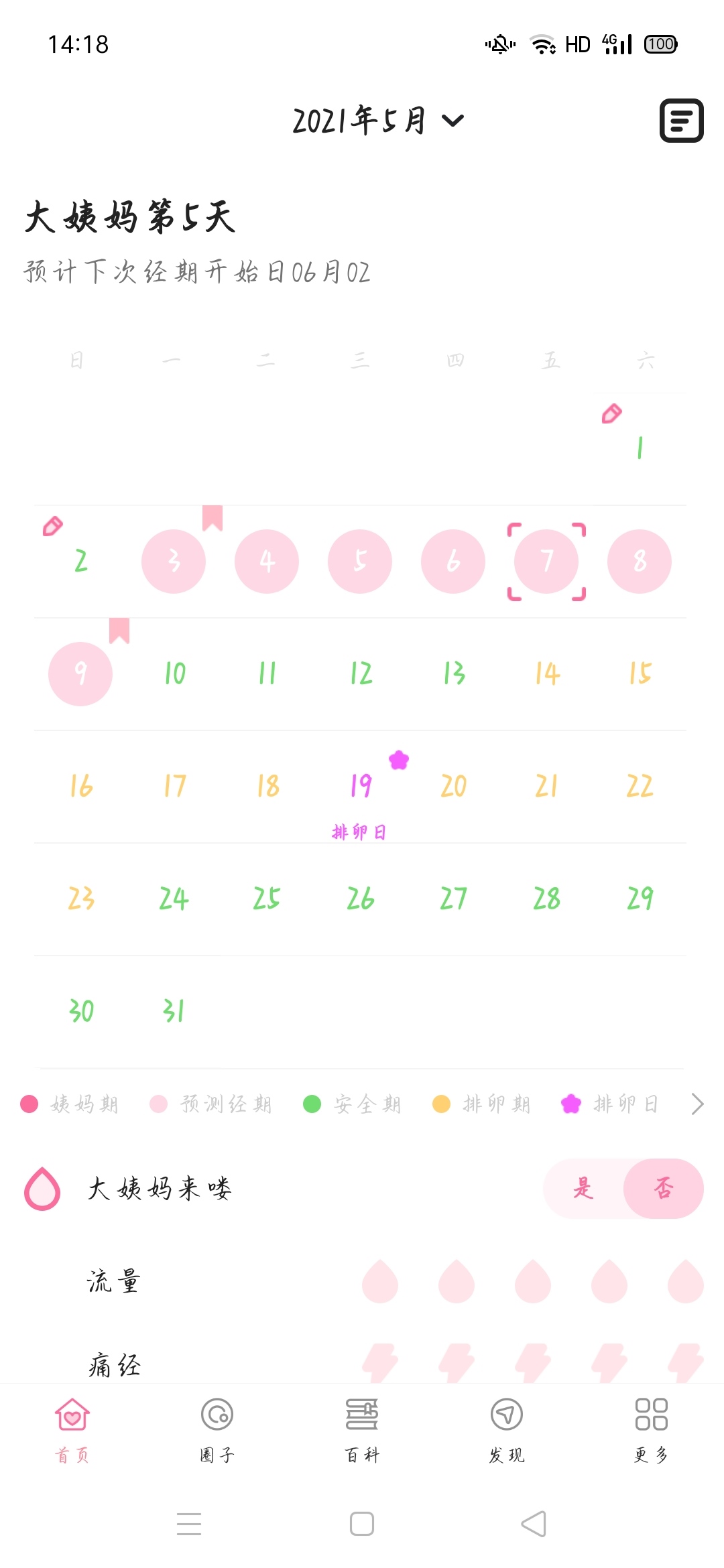This screenshot has width=724, height=1568.
Task: Select May 7 on the calendar
Action: 546,561
